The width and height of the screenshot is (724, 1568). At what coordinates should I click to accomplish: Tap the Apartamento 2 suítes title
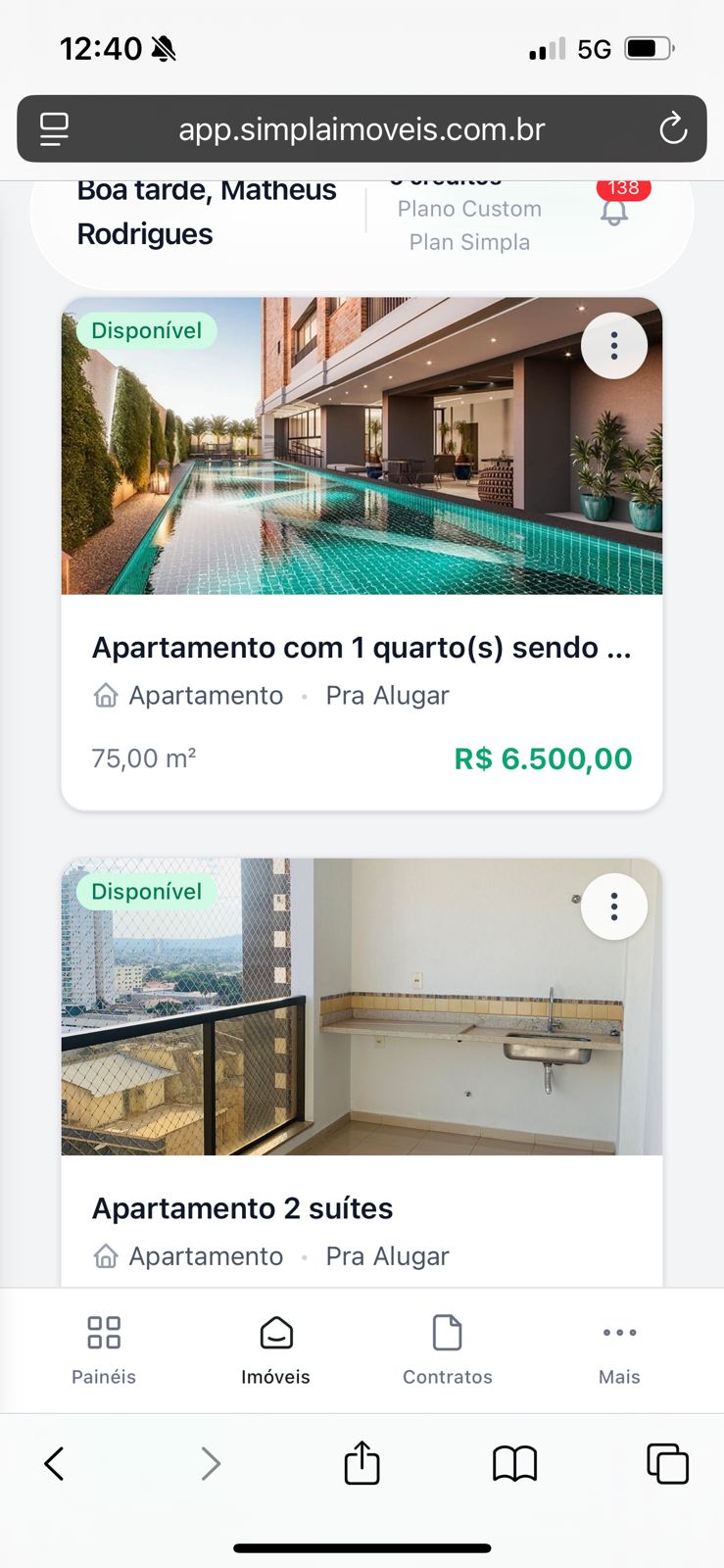(242, 1207)
